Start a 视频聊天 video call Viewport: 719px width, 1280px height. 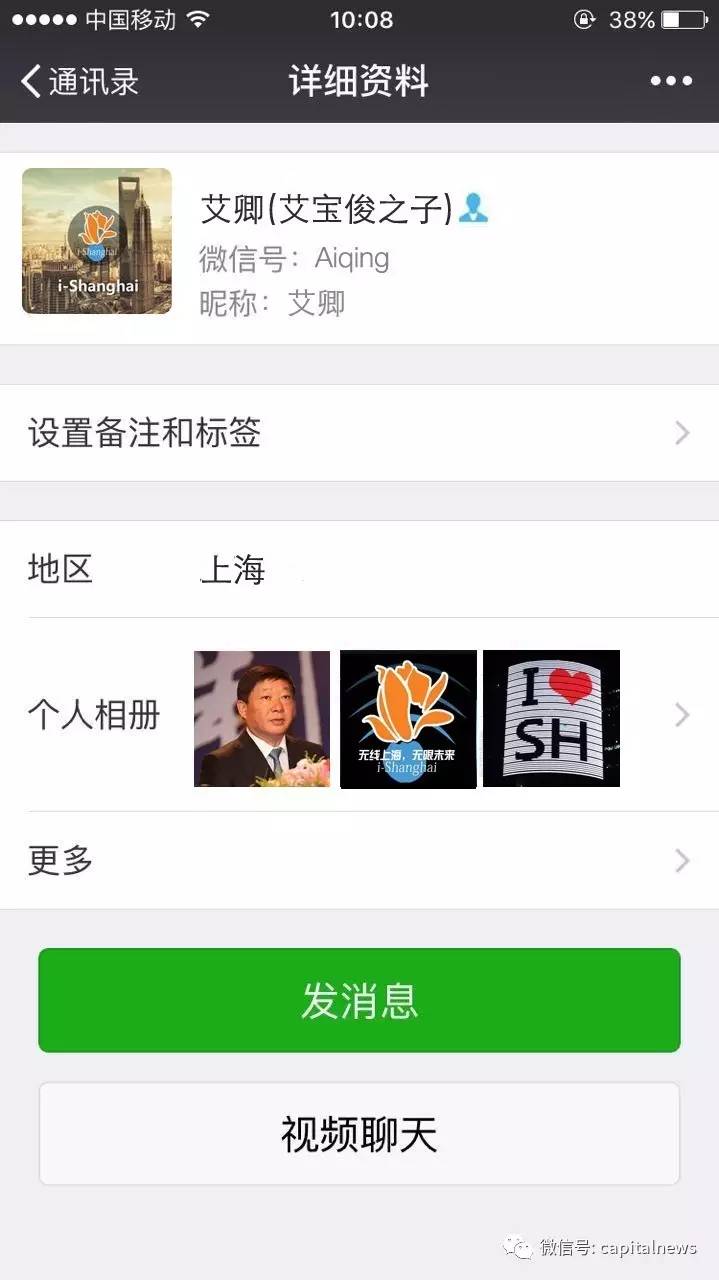[359, 1134]
